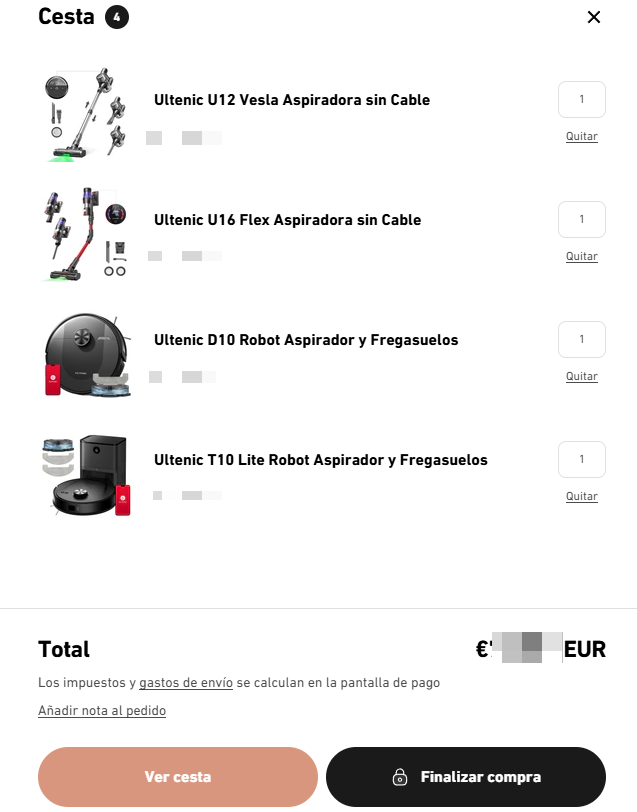Viewport: 637px width, 812px height.
Task: Edit quantity for Ultenic T10 Lite
Action: click(581, 460)
